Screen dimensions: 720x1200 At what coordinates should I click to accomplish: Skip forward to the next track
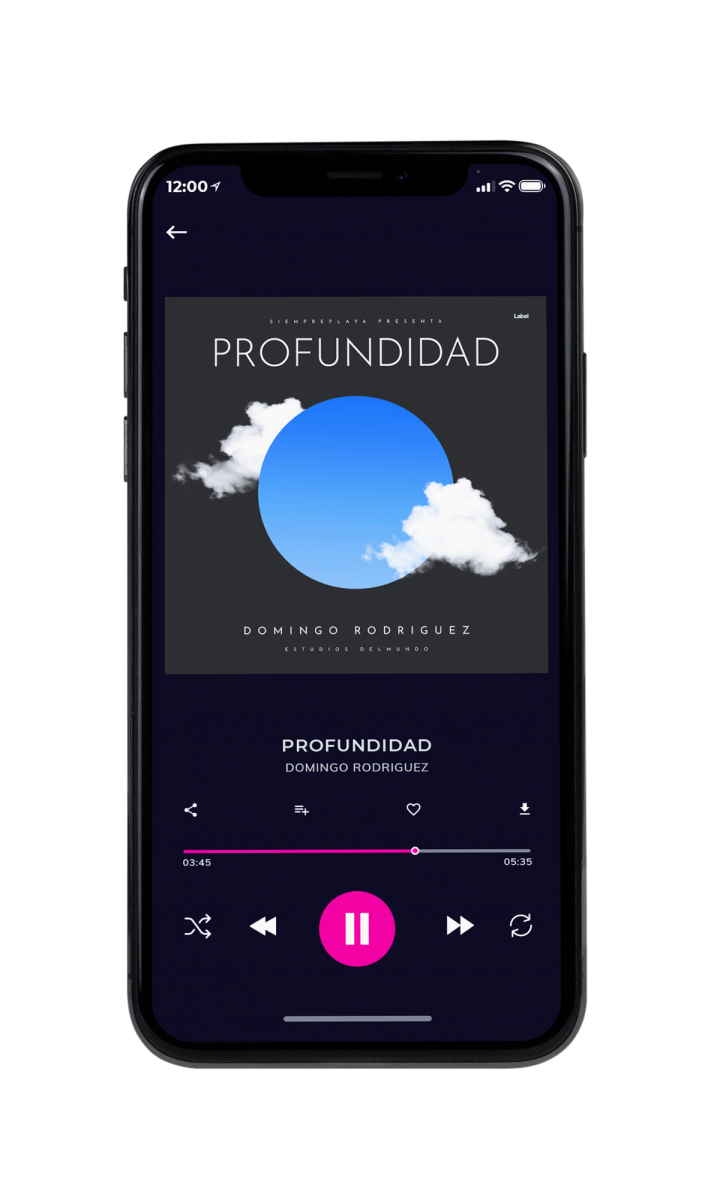click(x=460, y=926)
